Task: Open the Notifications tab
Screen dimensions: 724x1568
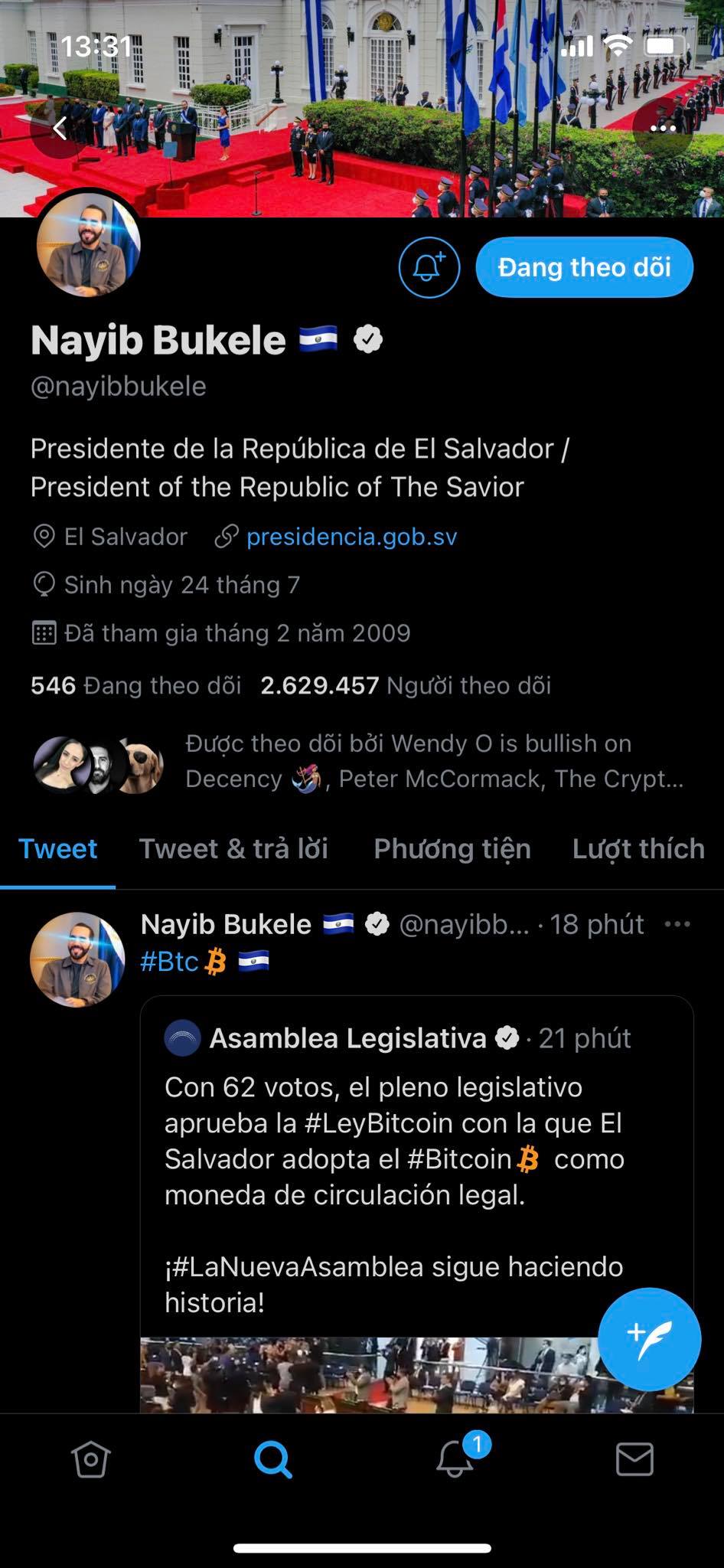Action: pos(455,1459)
